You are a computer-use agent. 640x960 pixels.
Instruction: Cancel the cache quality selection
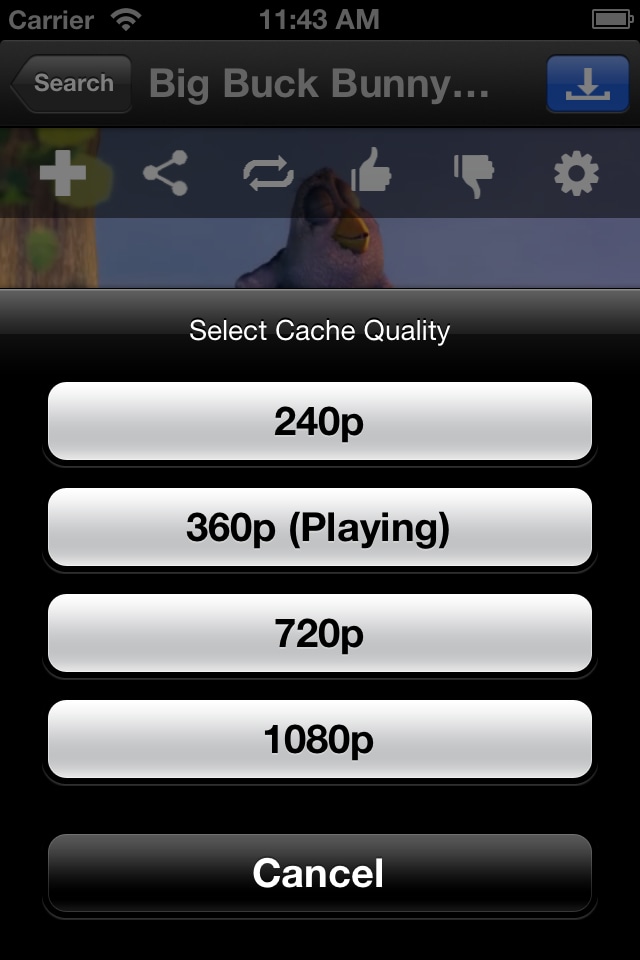point(320,873)
